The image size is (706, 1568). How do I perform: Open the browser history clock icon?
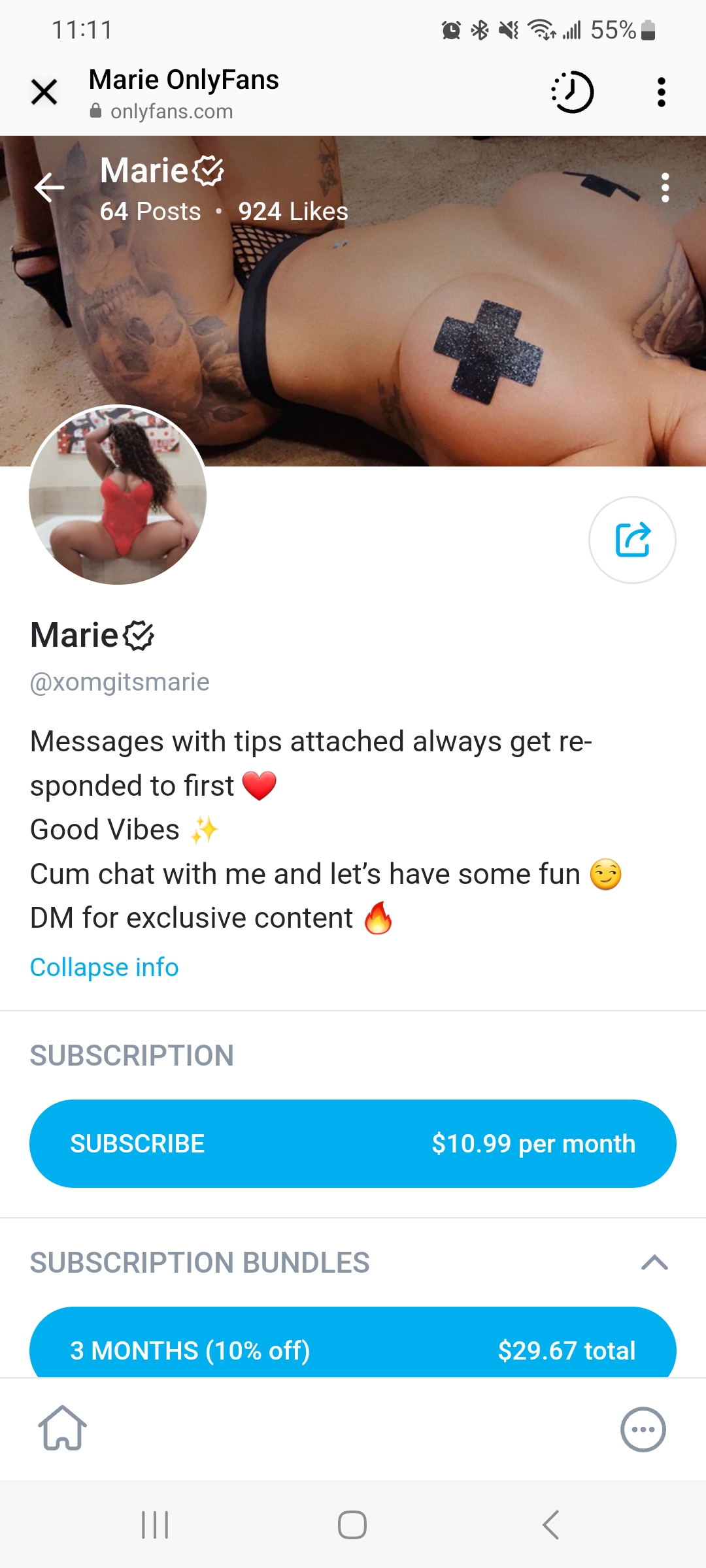[x=573, y=92]
